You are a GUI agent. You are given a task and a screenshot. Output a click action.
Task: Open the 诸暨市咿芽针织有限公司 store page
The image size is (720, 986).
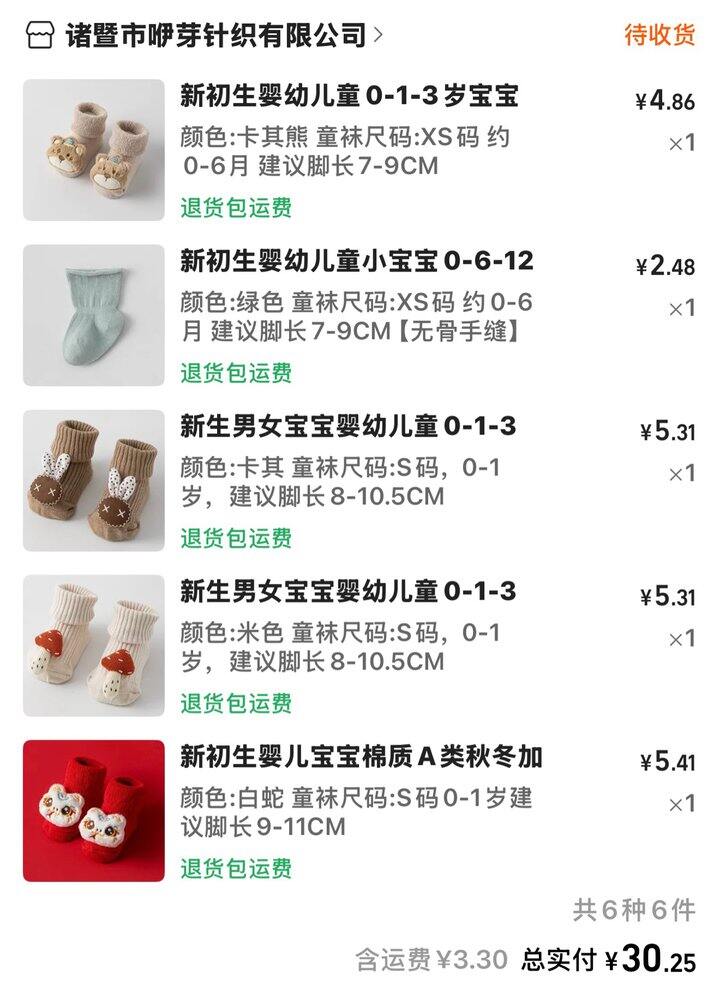click(x=215, y=36)
